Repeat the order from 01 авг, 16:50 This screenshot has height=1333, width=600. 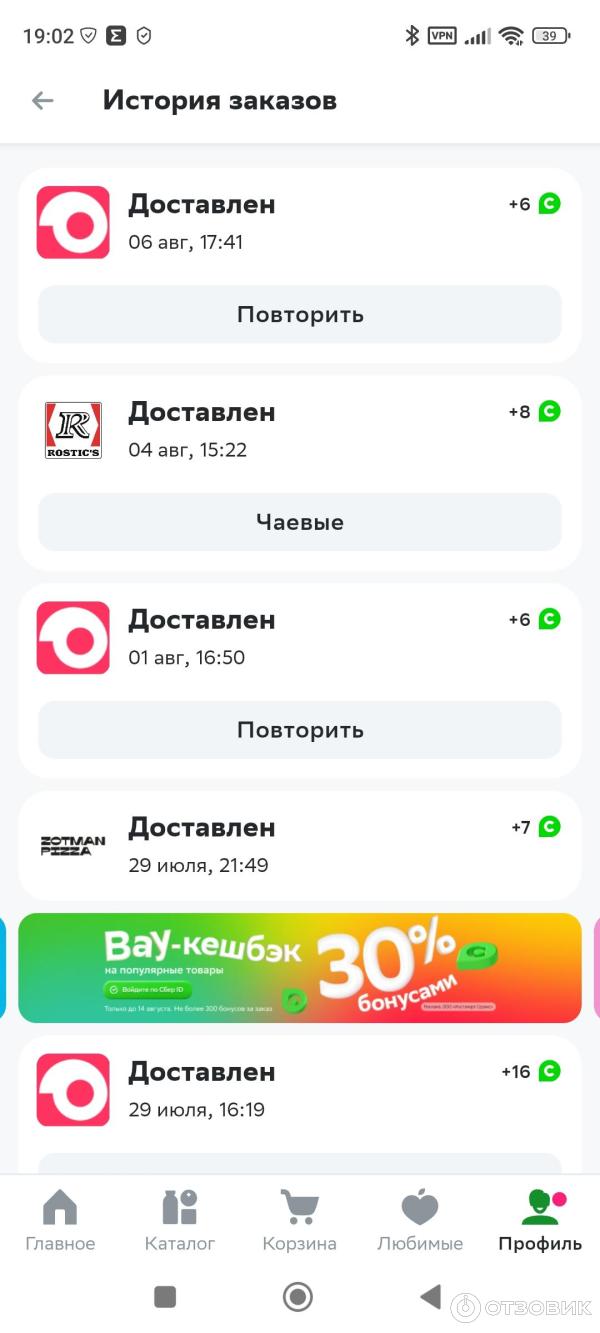[300, 730]
